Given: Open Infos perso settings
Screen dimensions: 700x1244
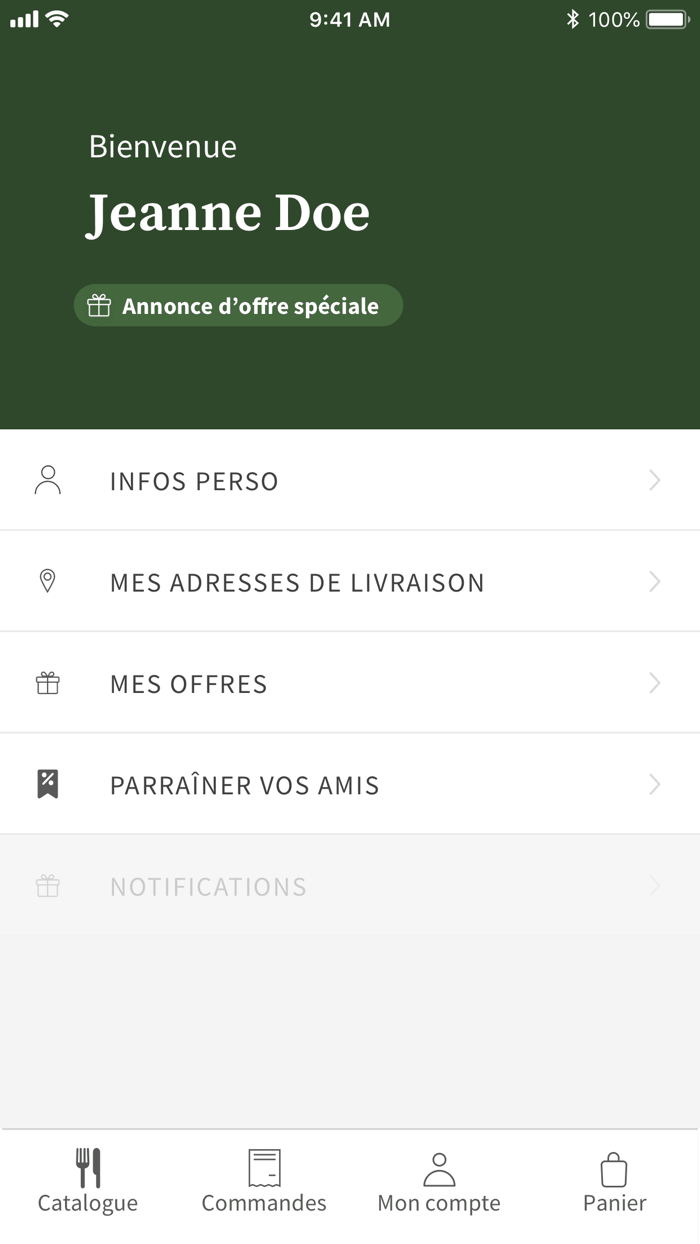Looking at the screenshot, I should pos(350,481).
